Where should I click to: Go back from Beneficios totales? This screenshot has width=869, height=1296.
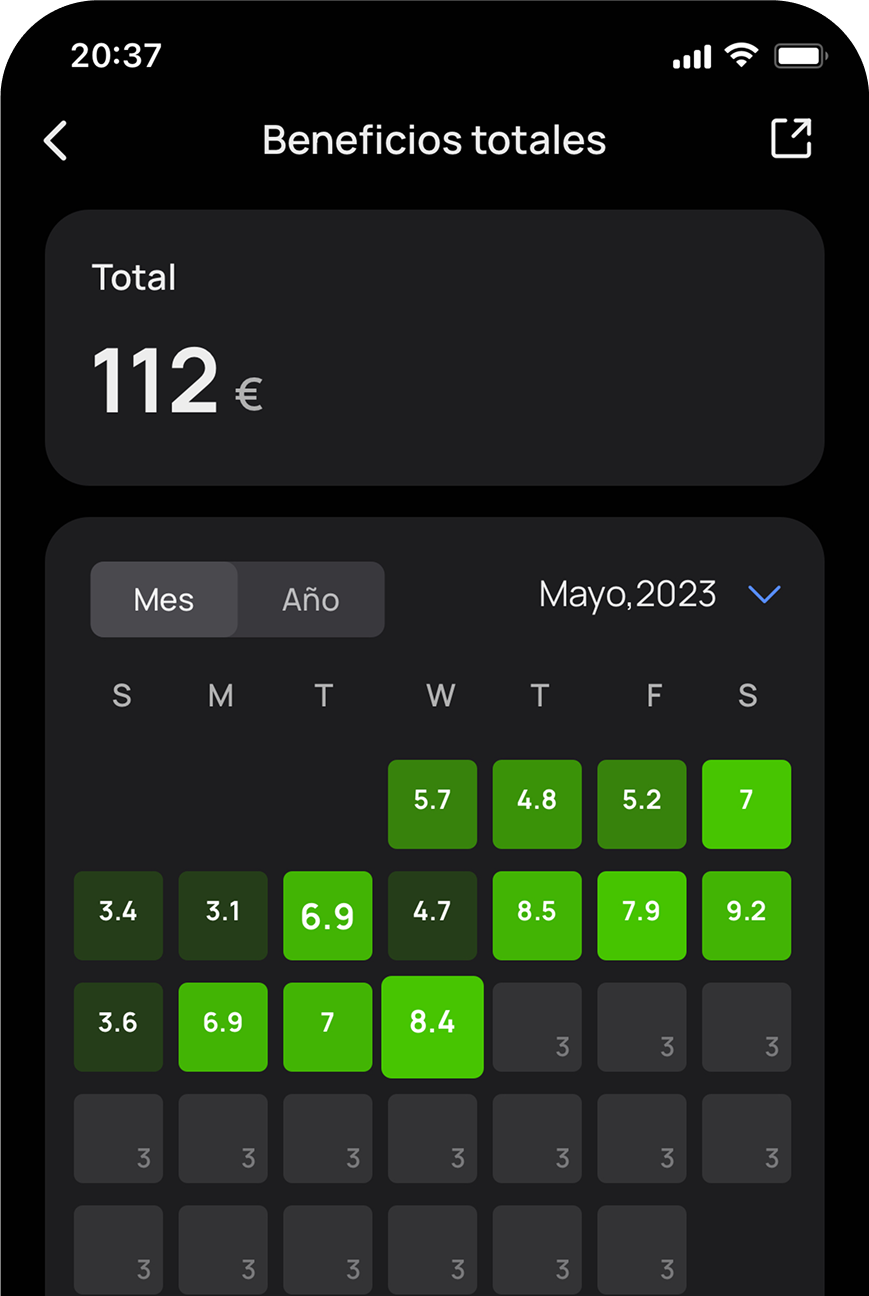tap(56, 141)
